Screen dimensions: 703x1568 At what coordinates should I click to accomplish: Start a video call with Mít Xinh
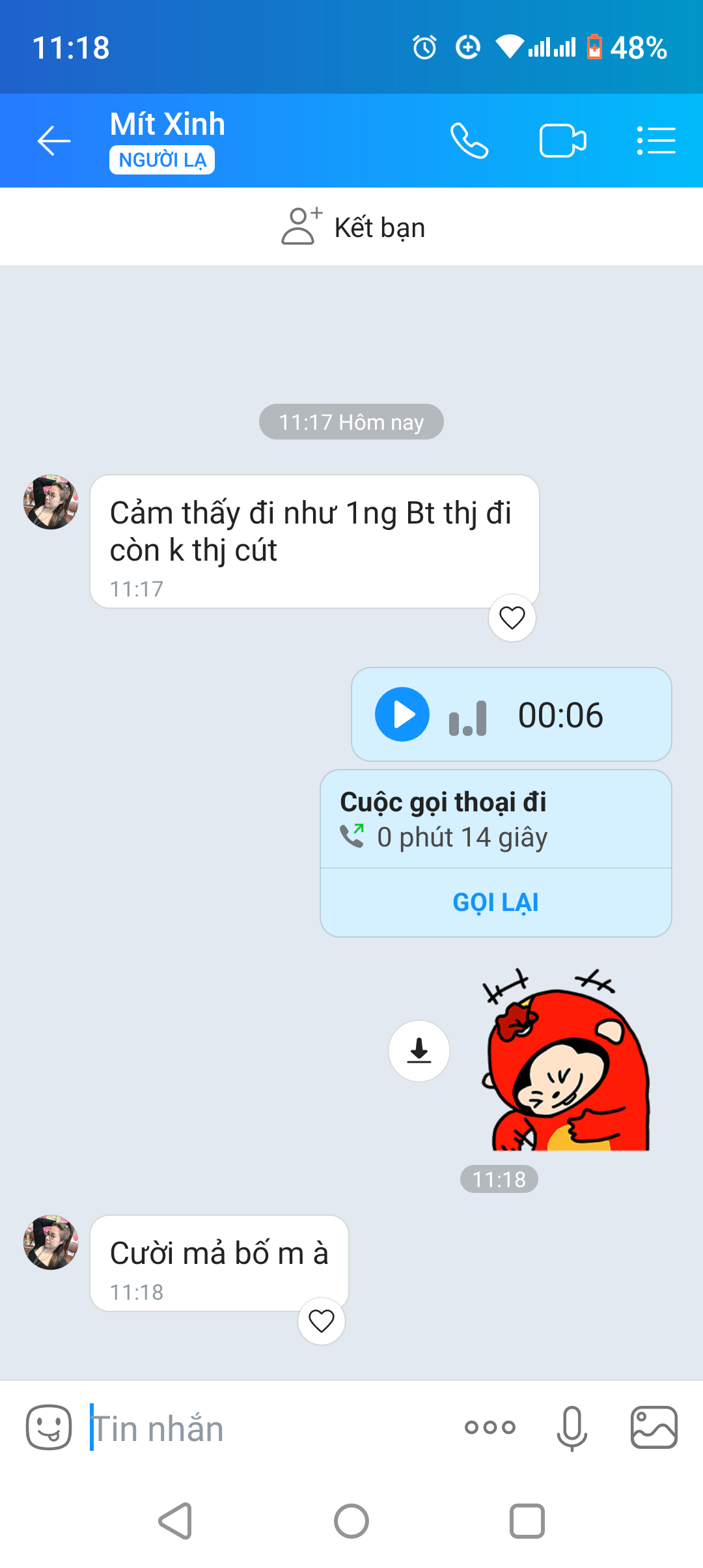click(562, 141)
